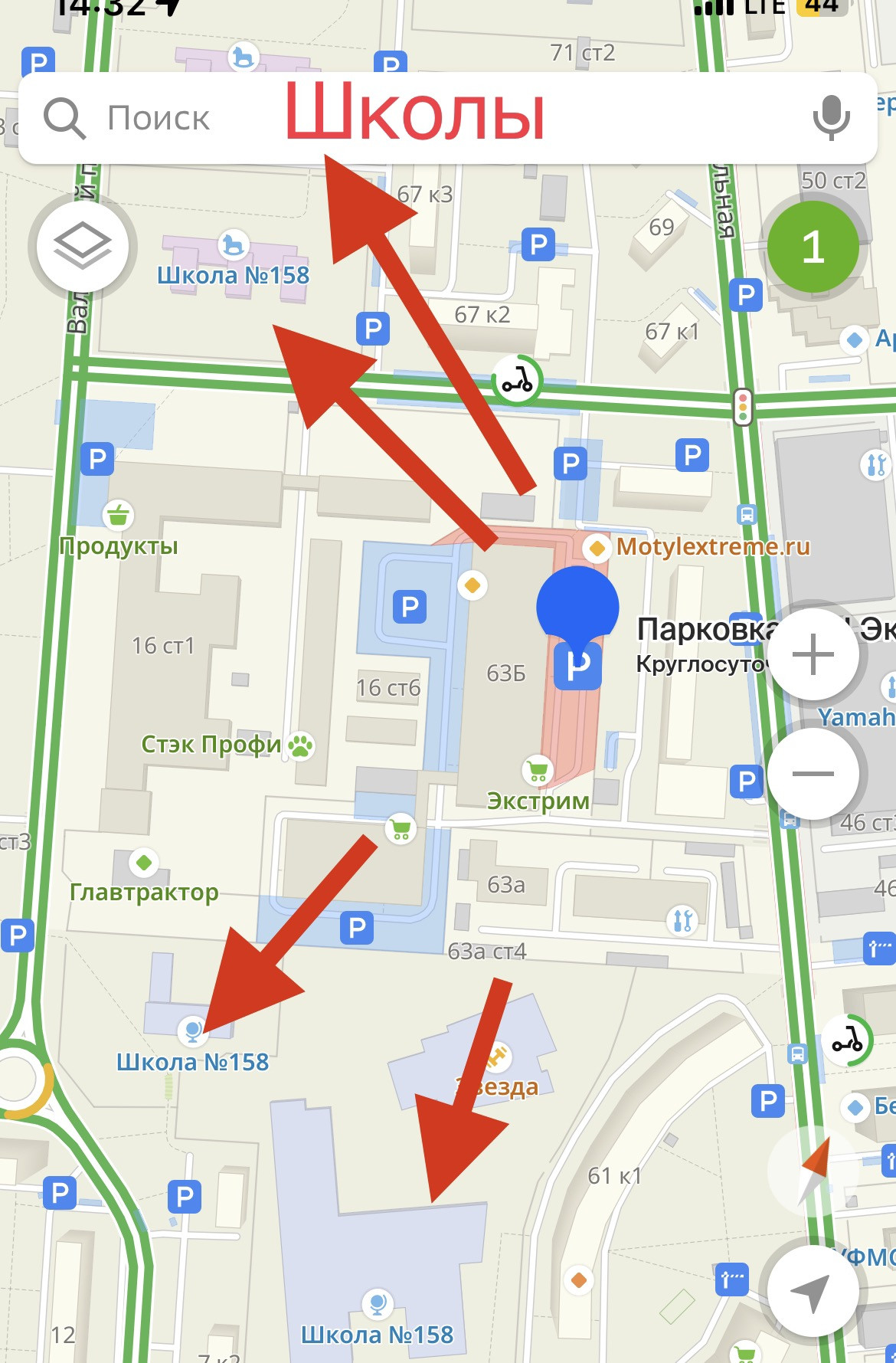Select the Продукты grocery marker
The image size is (896, 1363).
(x=117, y=516)
